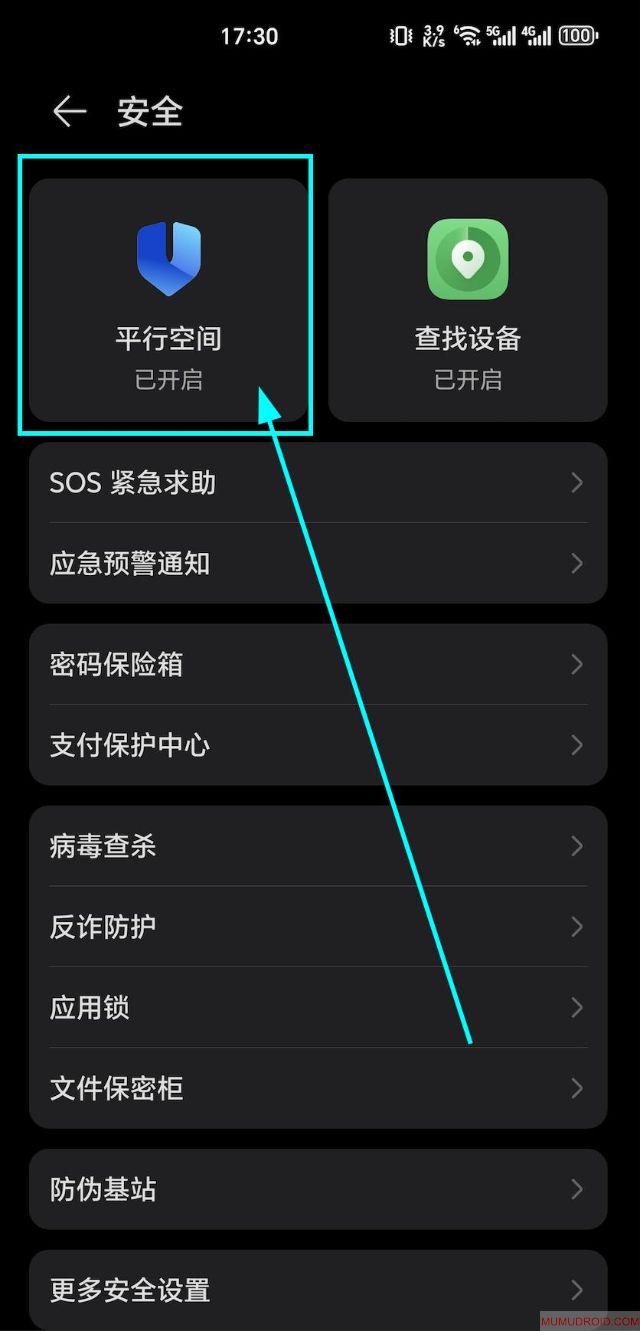Open the 查找设备 card

coord(468,300)
